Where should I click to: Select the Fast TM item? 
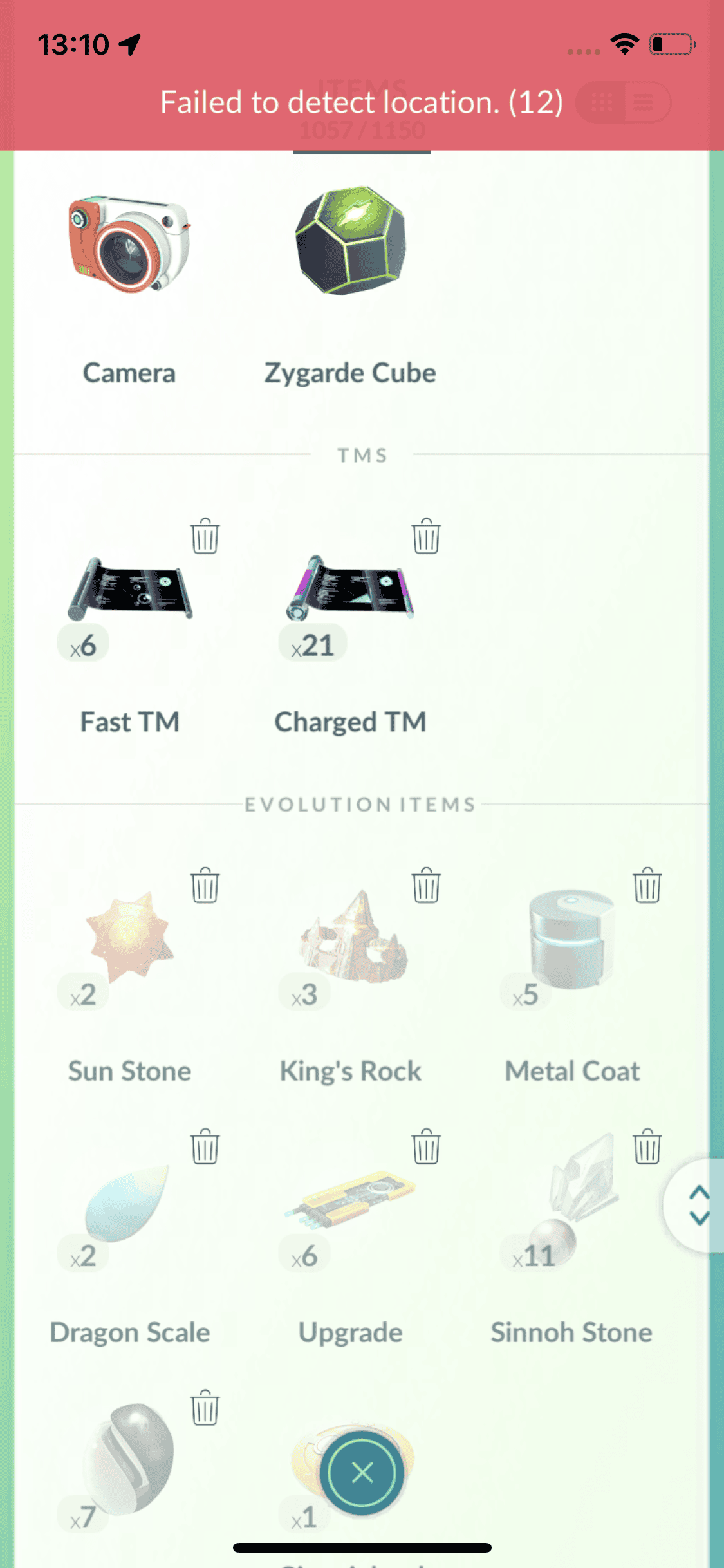point(129,590)
